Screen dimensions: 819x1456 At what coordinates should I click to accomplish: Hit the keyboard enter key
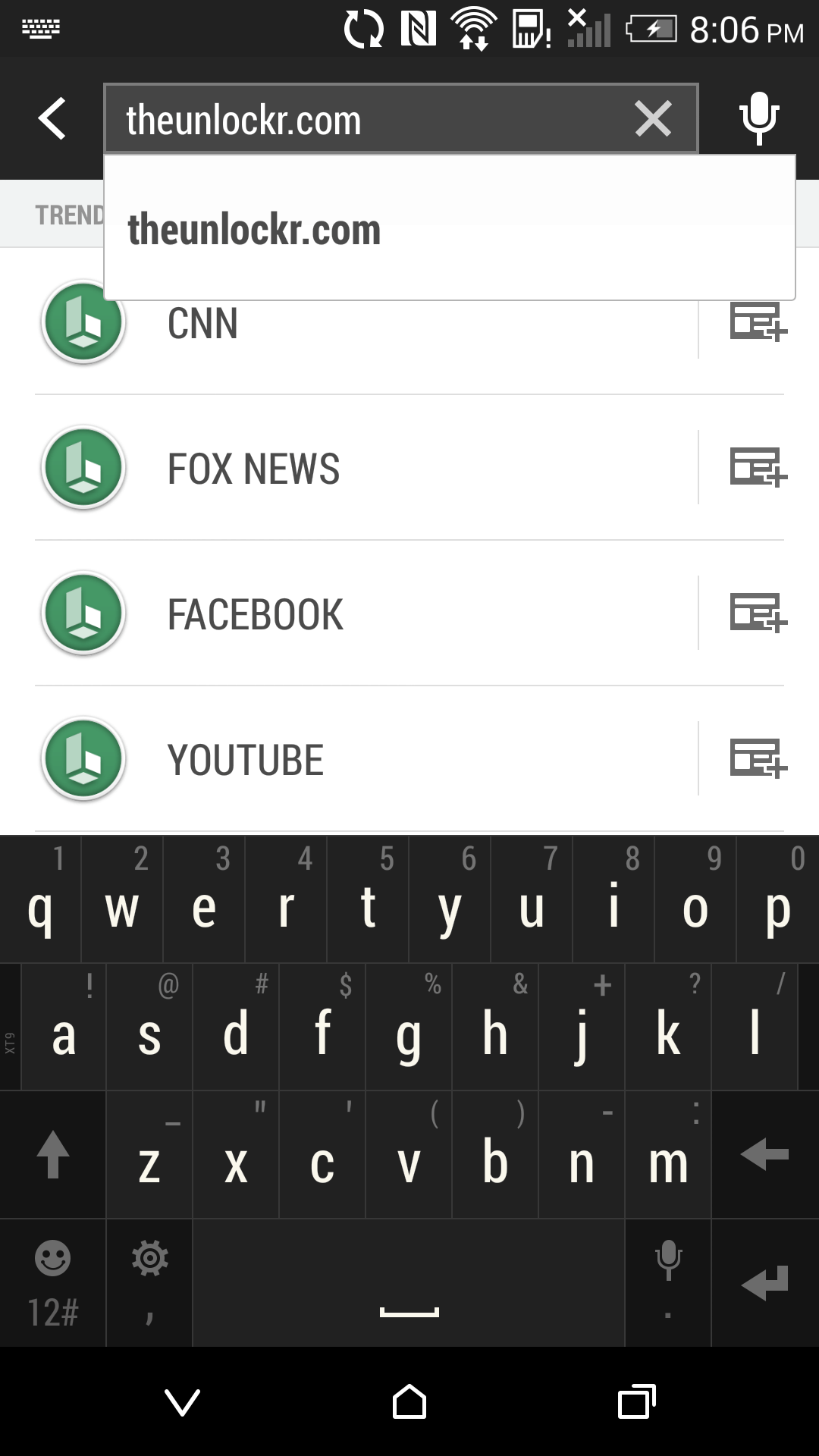point(765,1283)
